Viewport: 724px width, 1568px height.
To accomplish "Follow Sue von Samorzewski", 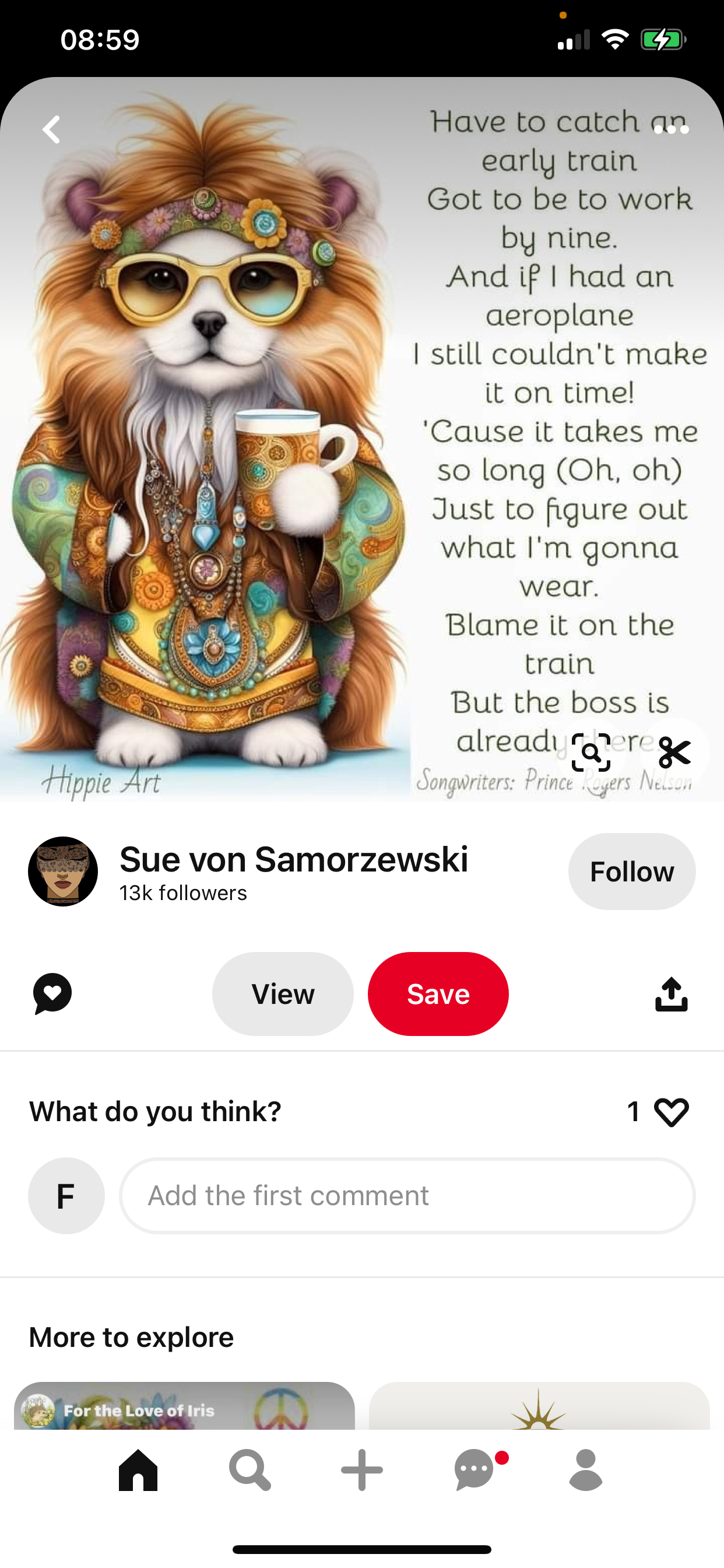I will pyautogui.click(x=631, y=871).
